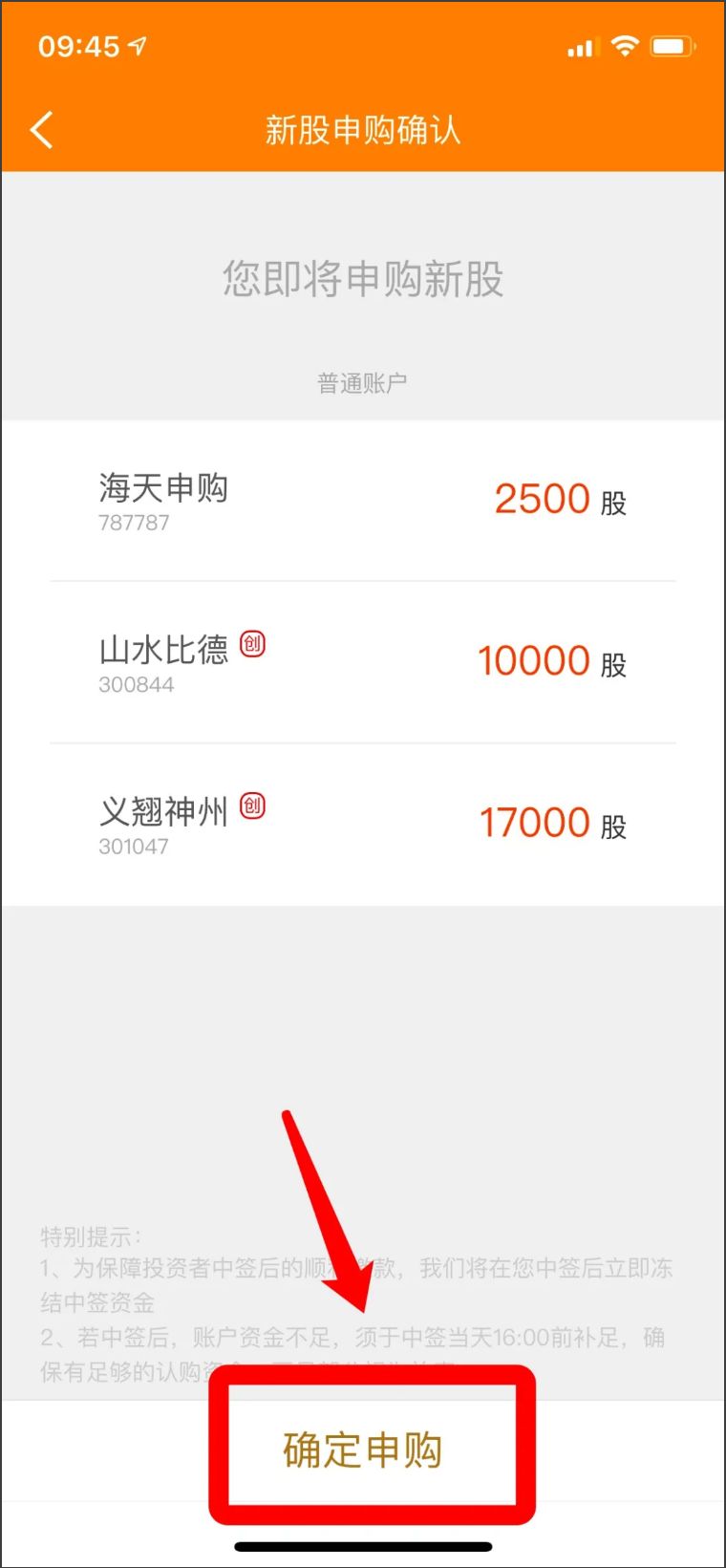The image size is (726, 1568).
Task: Tap stock code 787787 under 海天申购
Action: 134,524
